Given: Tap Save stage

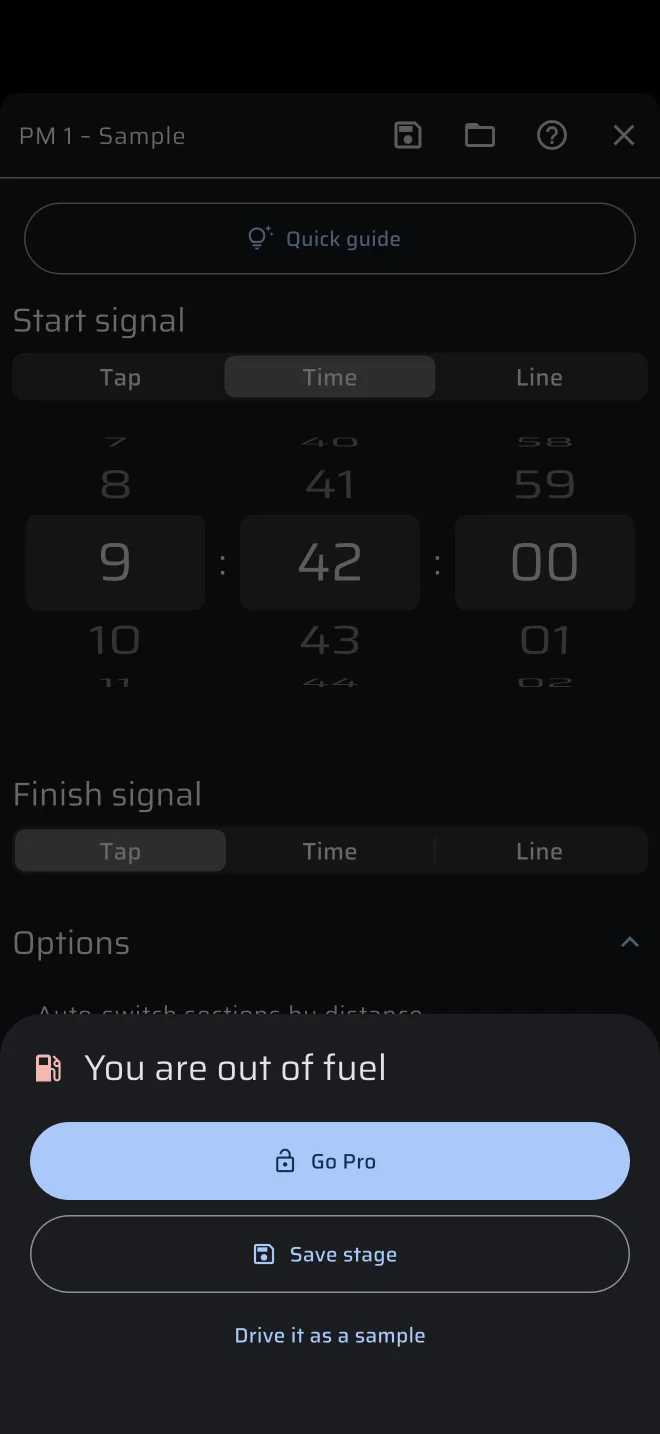Looking at the screenshot, I should click(330, 1254).
